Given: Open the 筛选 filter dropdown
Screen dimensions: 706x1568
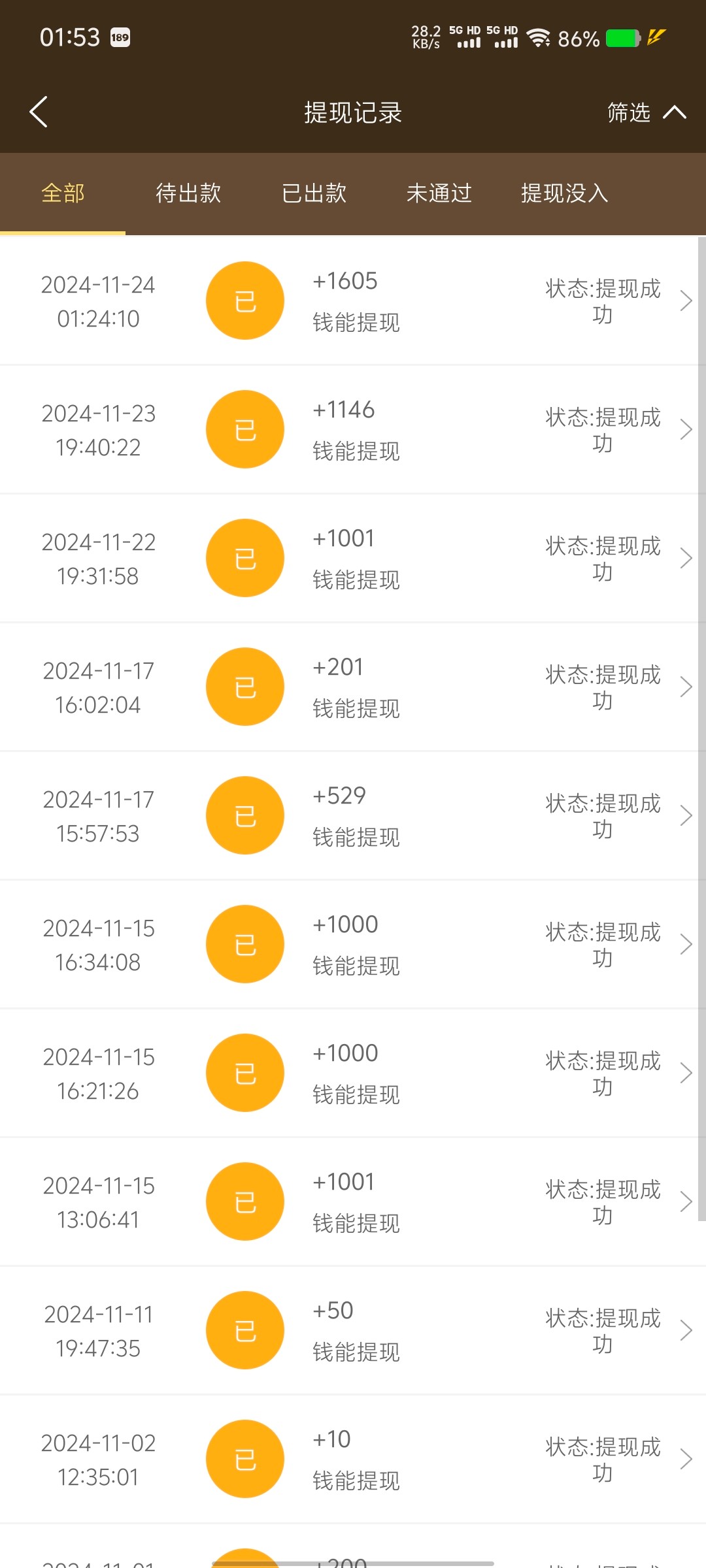Looking at the screenshot, I should pos(646,112).
